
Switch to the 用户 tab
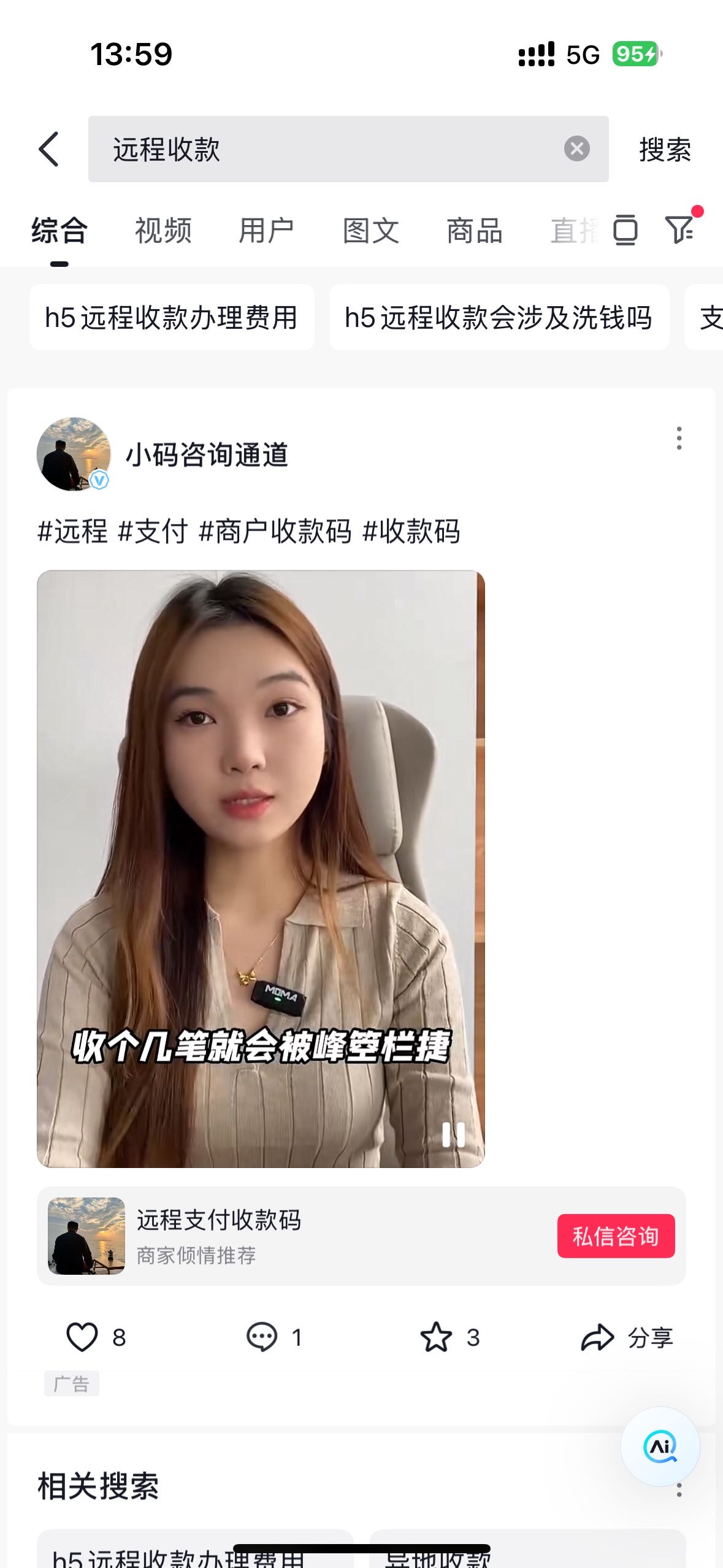(x=267, y=231)
